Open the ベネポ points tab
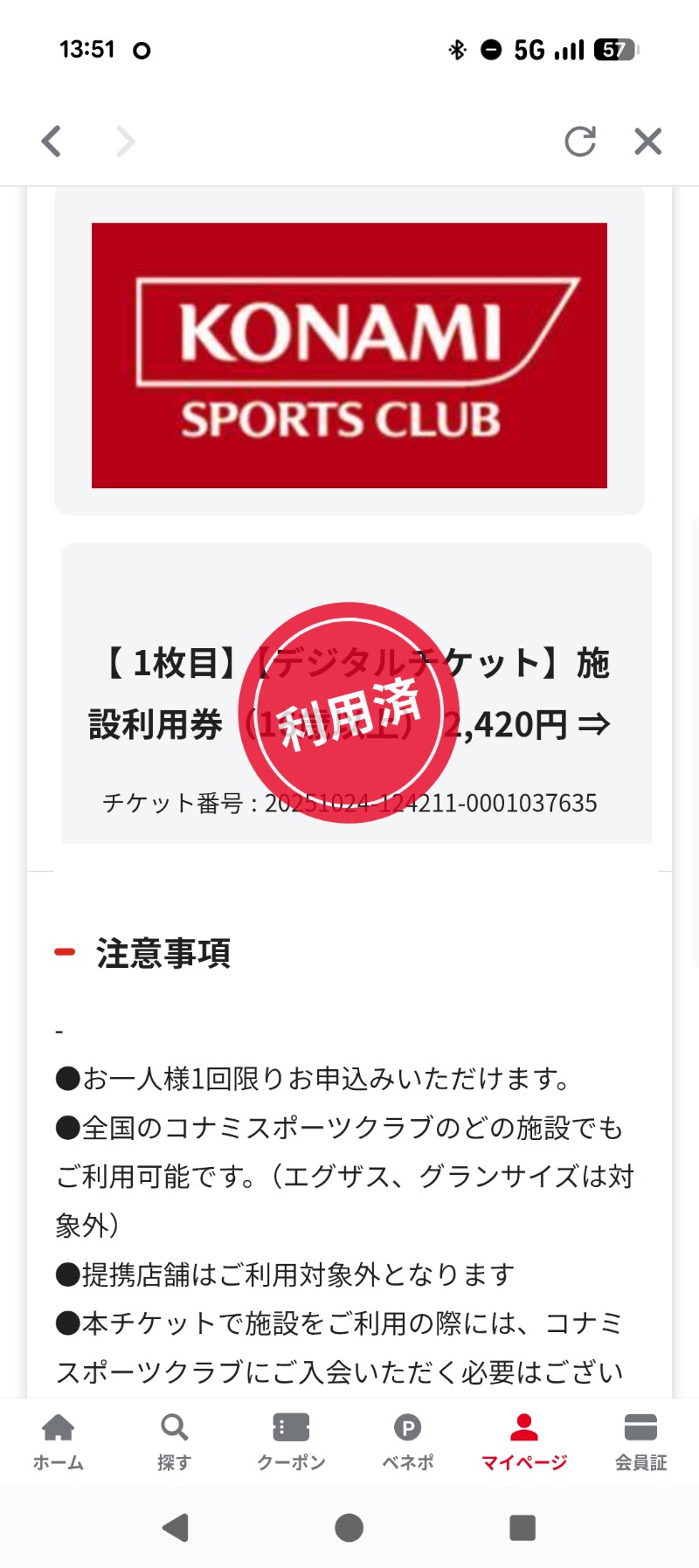The image size is (699, 1568). click(407, 1442)
